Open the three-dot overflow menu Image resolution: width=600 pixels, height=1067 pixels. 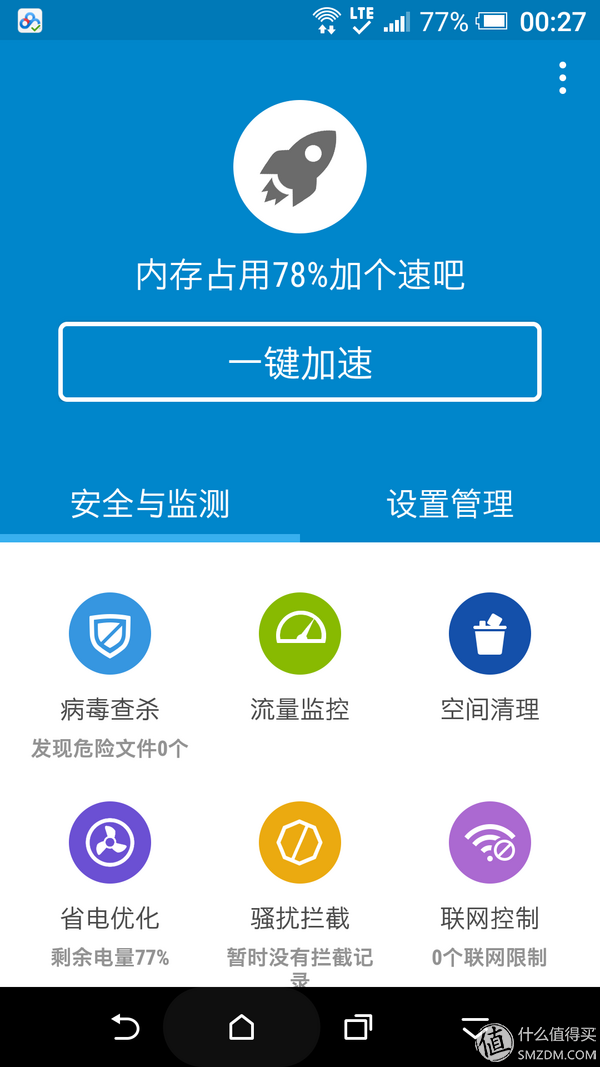tap(563, 78)
